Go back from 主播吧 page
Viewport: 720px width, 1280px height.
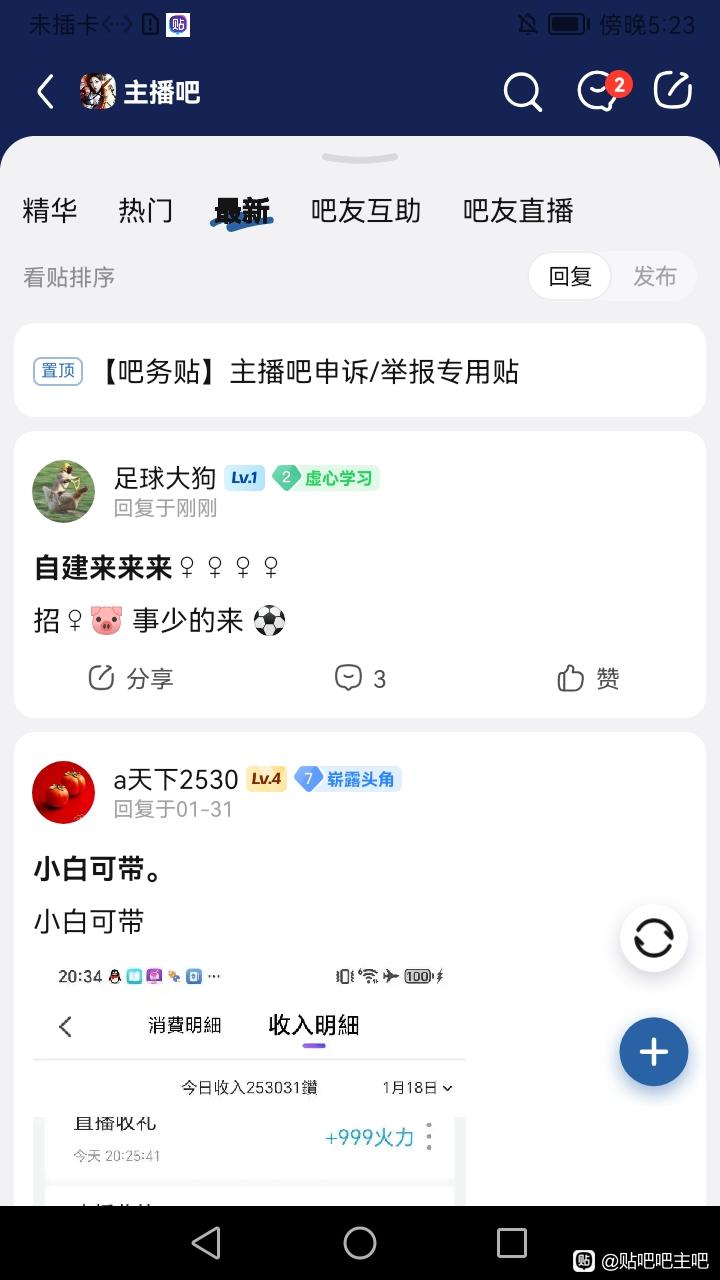45,92
